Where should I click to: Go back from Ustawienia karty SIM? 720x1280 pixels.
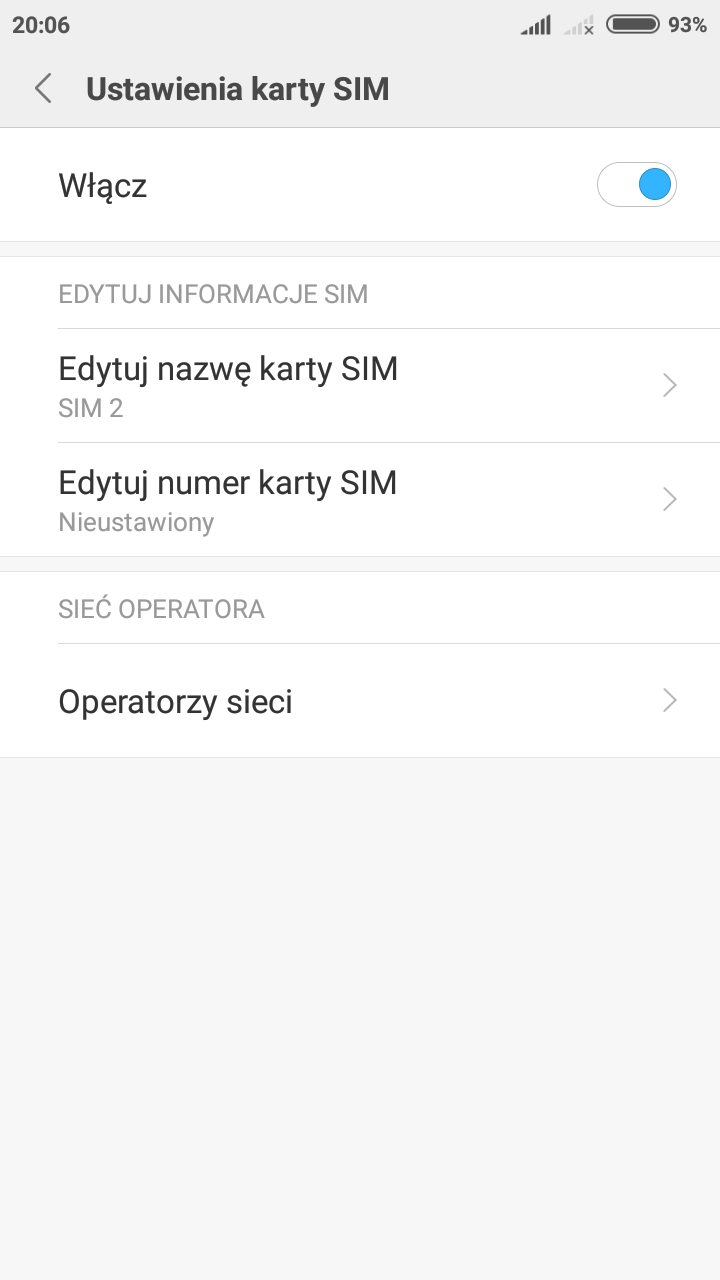(43, 89)
